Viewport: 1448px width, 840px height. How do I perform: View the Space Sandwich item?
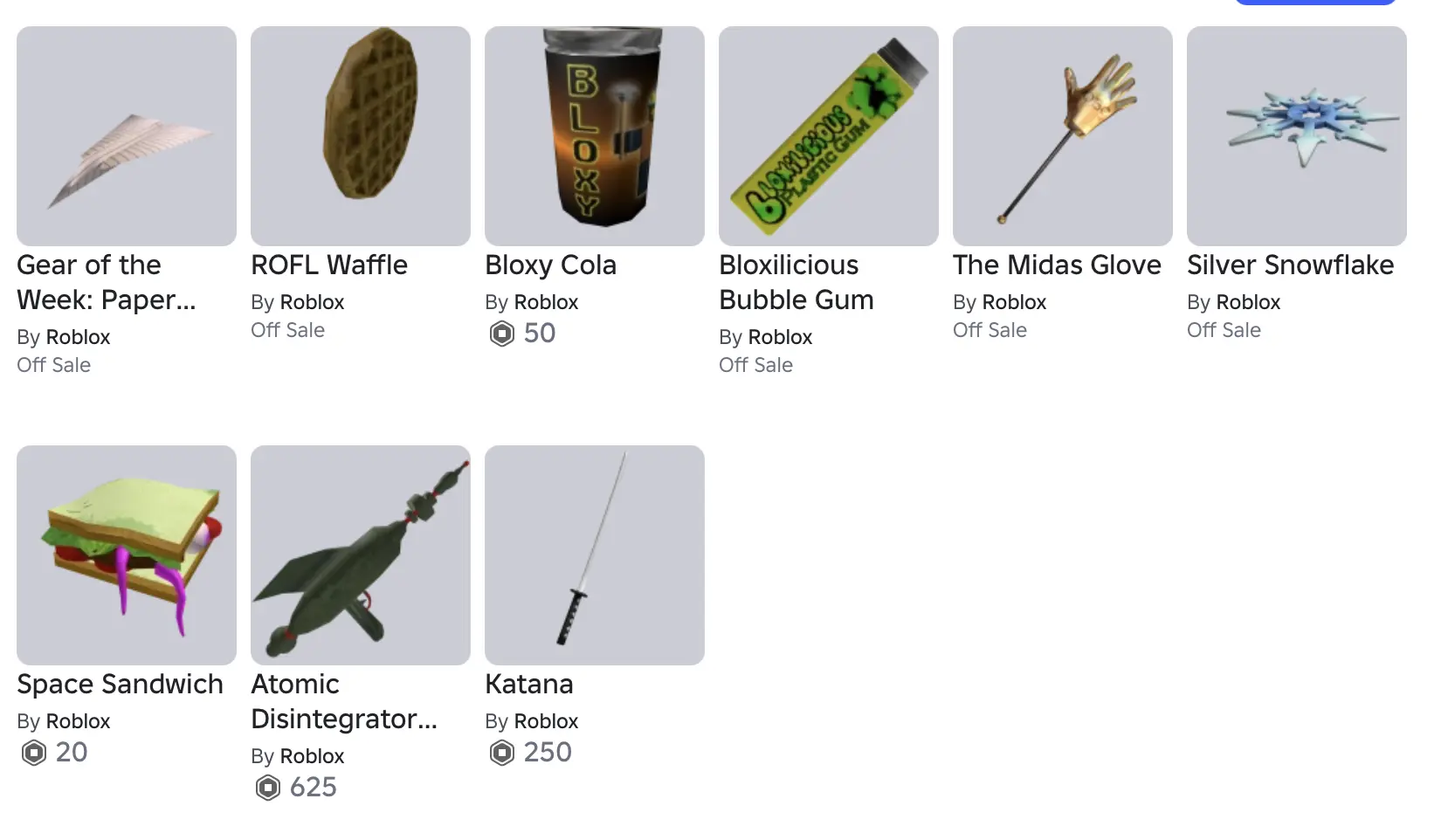point(126,555)
